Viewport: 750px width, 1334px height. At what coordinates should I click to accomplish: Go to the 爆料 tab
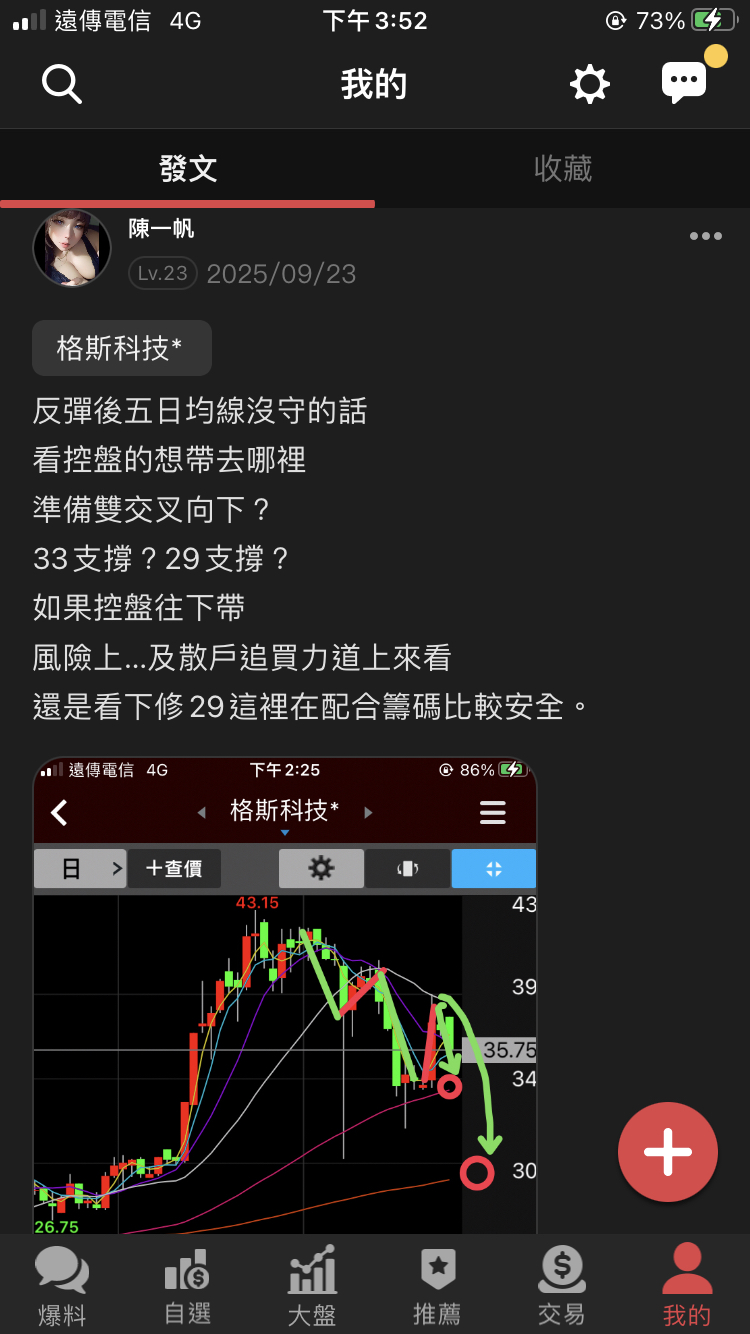[x=62, y=1286]
